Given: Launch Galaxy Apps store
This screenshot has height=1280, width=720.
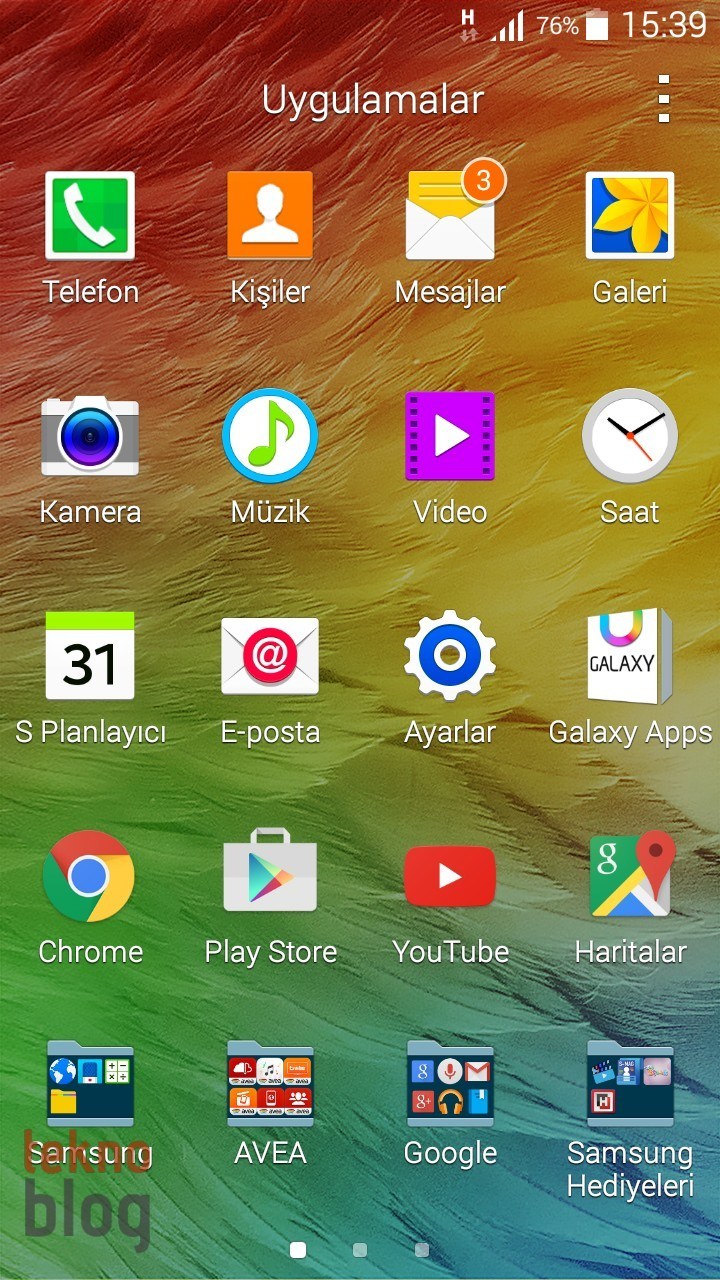Looking at the screenshot, I should coord(630,656).
